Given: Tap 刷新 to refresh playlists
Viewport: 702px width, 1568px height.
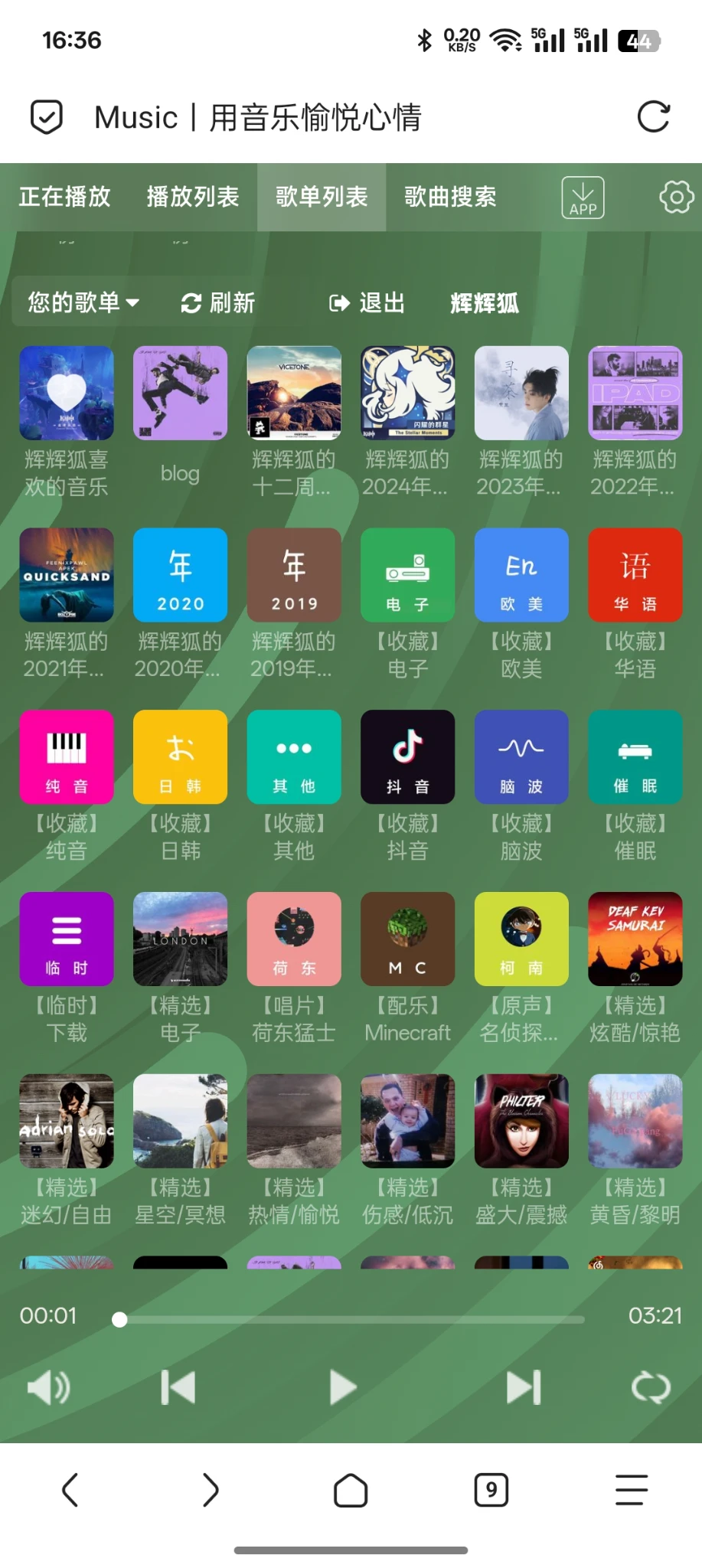Looking at the screenshot, I should [218, 302].
